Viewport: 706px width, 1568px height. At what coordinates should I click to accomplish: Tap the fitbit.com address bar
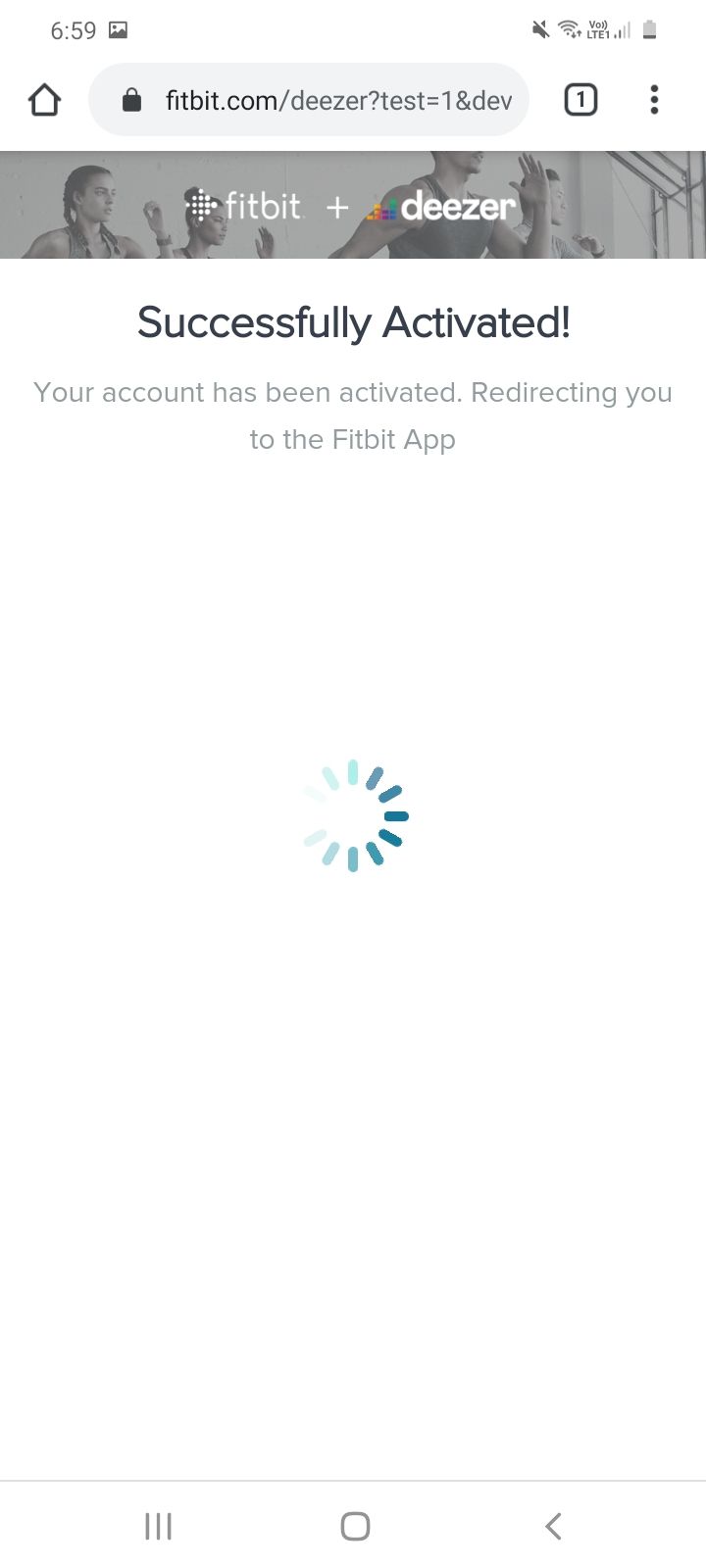tap(338, 100)
